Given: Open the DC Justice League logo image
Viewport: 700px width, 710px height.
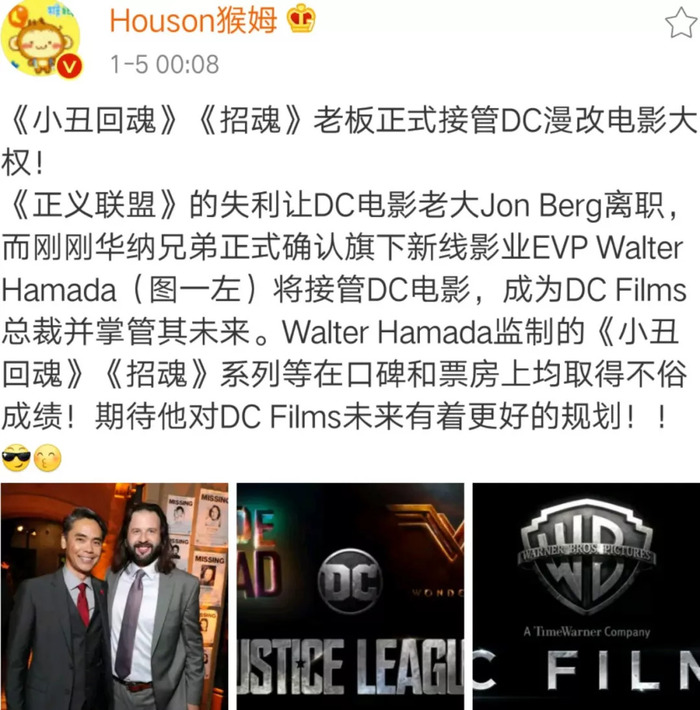Looking at the screenshot, I should pos(350,596).
